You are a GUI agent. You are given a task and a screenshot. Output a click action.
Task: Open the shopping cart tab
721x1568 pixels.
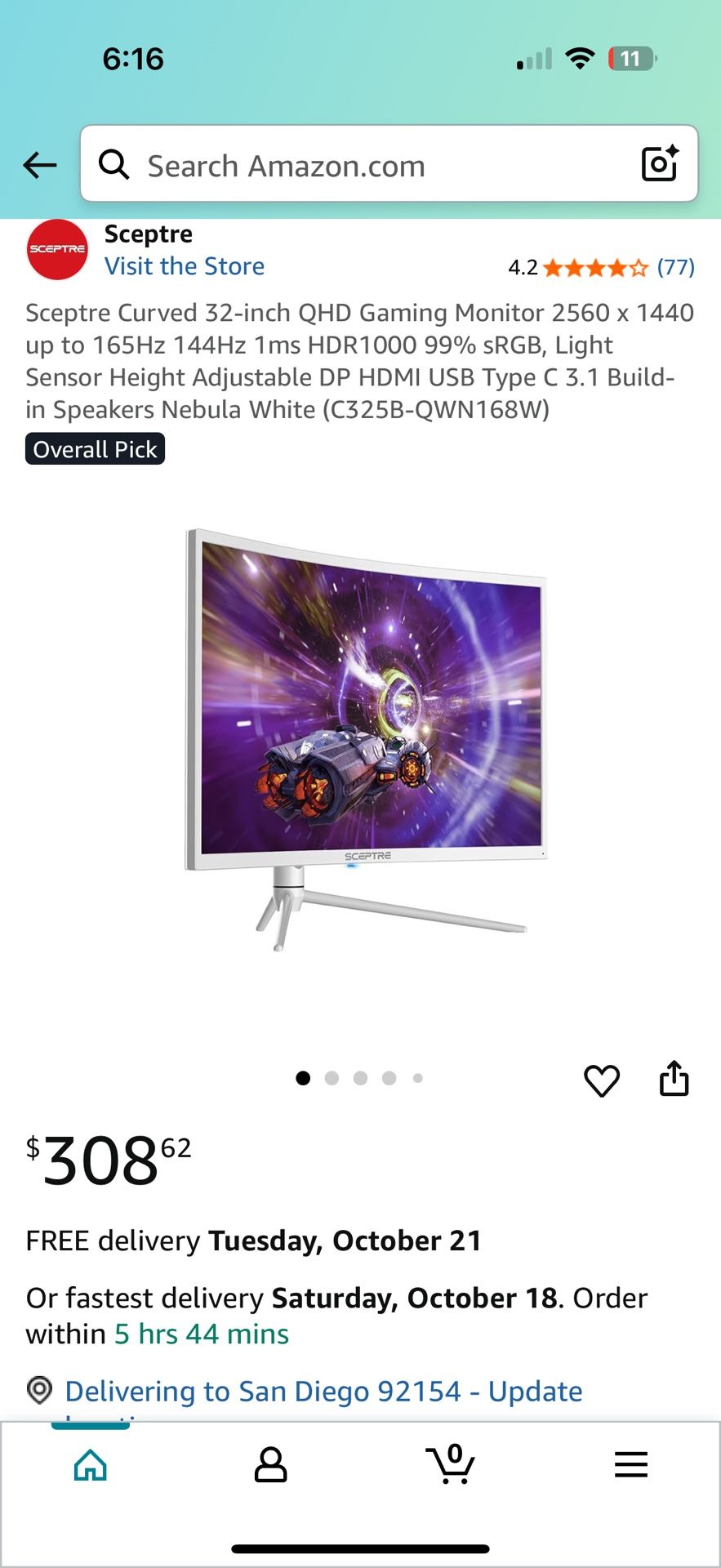click(450, 1464)
